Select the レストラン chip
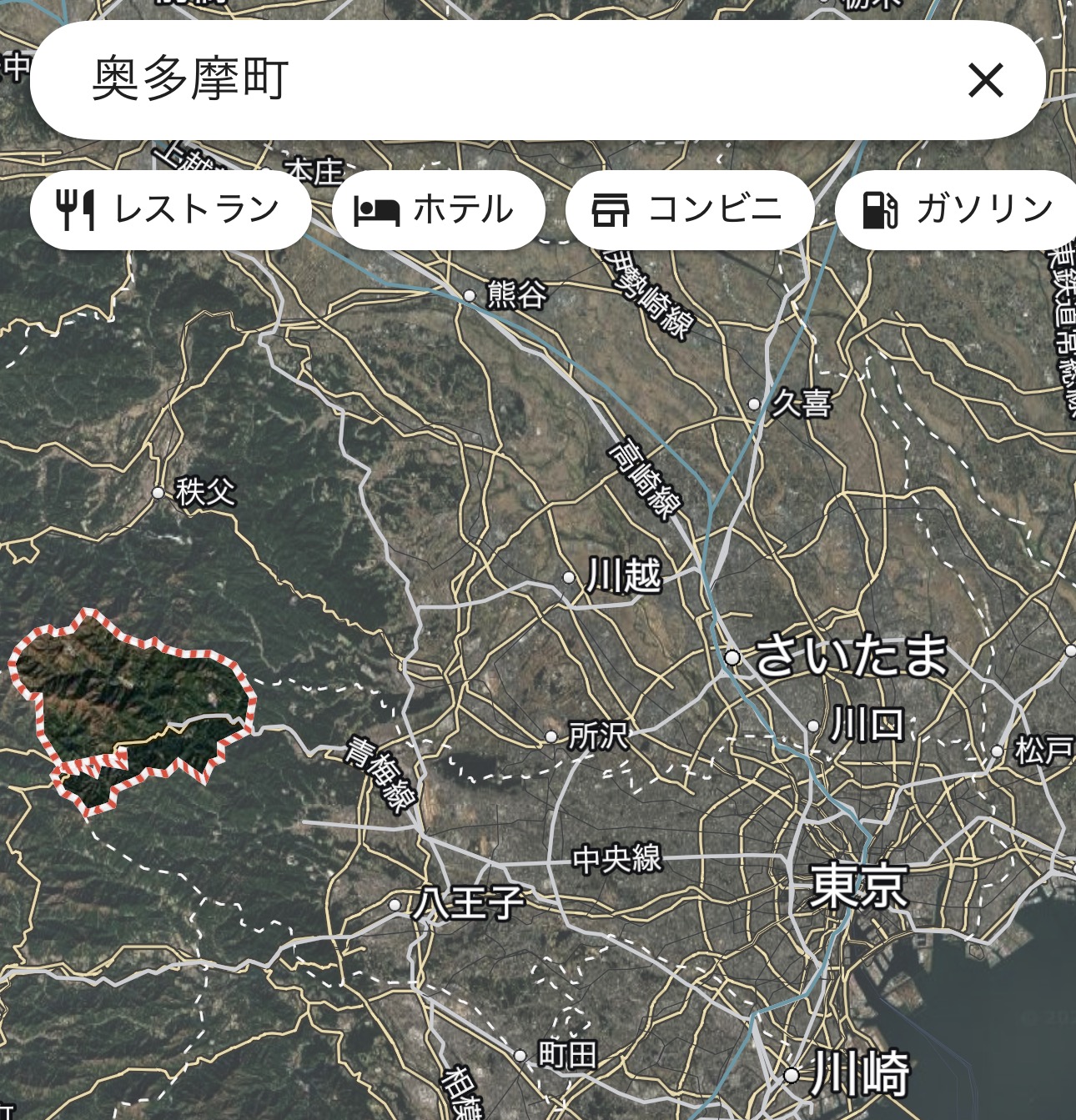The image size is (1076, 1120). (170, 209)
